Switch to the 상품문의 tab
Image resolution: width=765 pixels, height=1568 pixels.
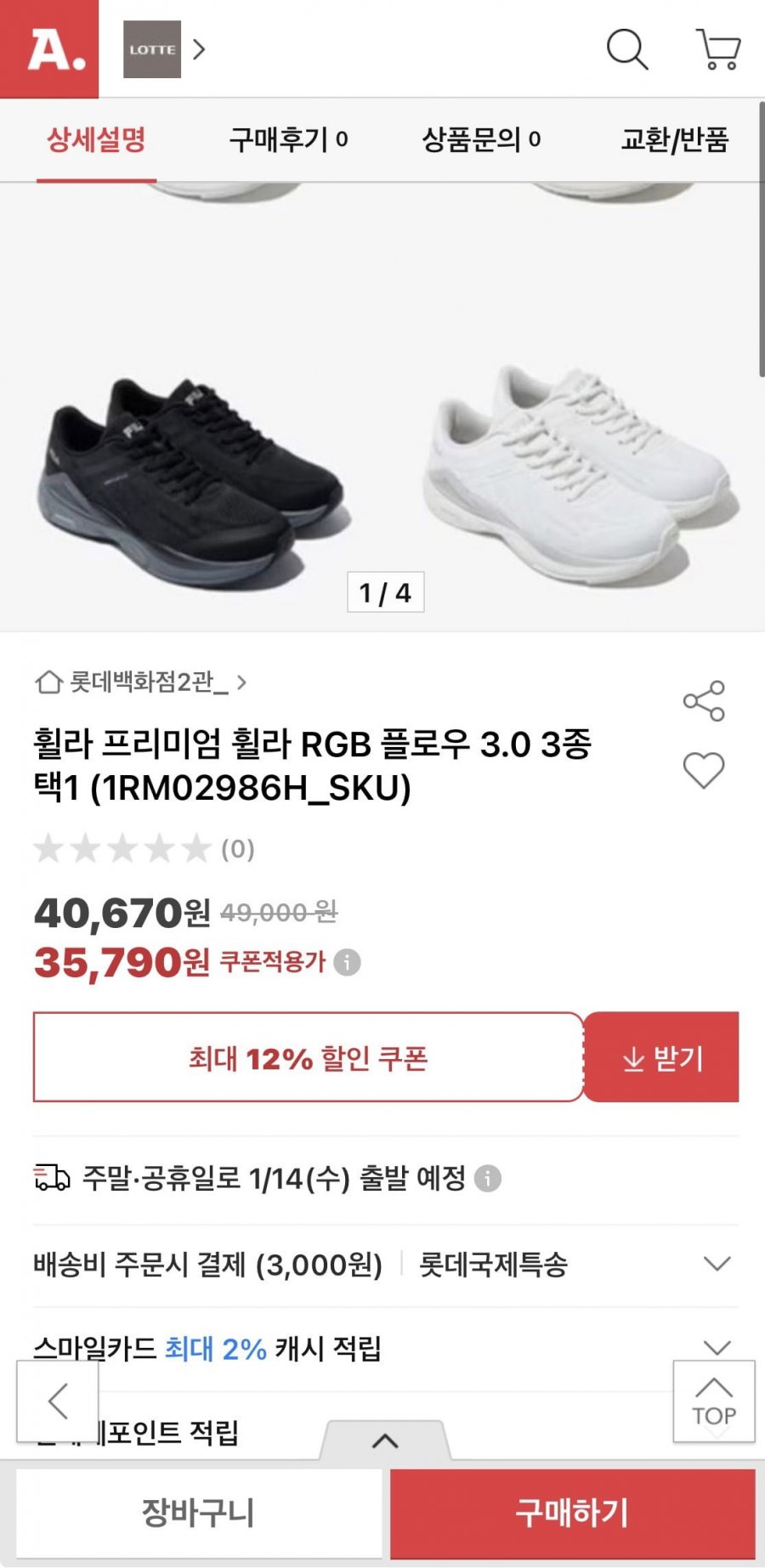481,139
